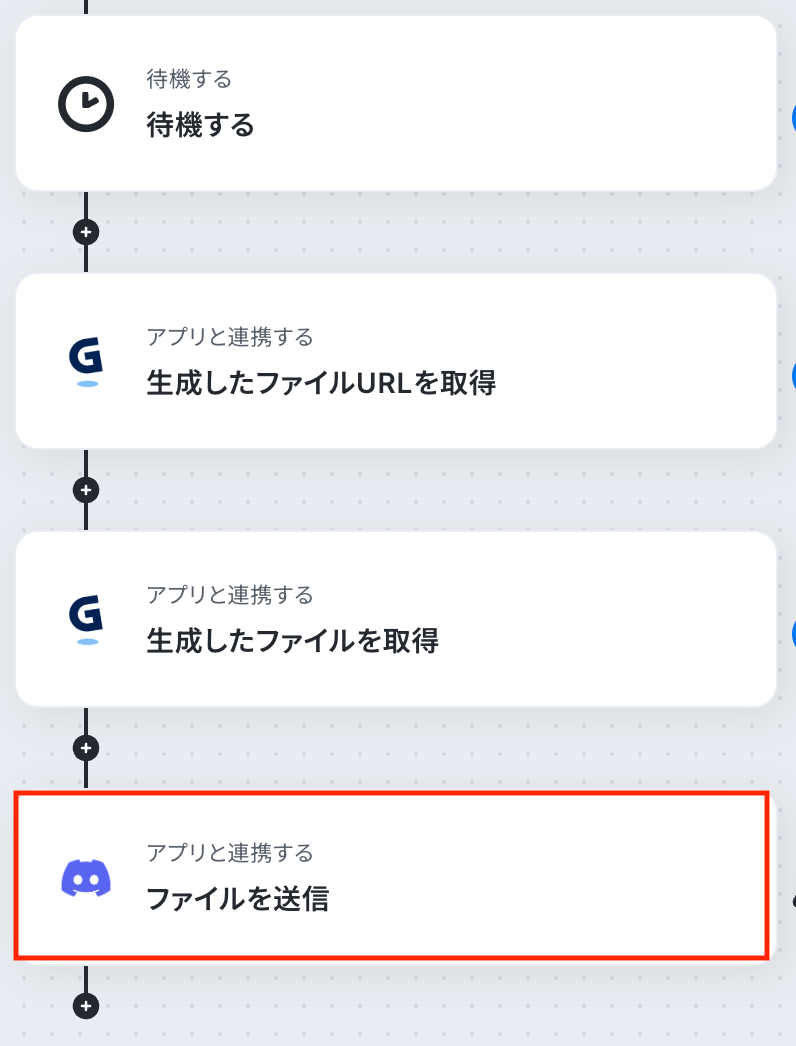Add a step below 生成したファイルを取得

click(86, 747)
